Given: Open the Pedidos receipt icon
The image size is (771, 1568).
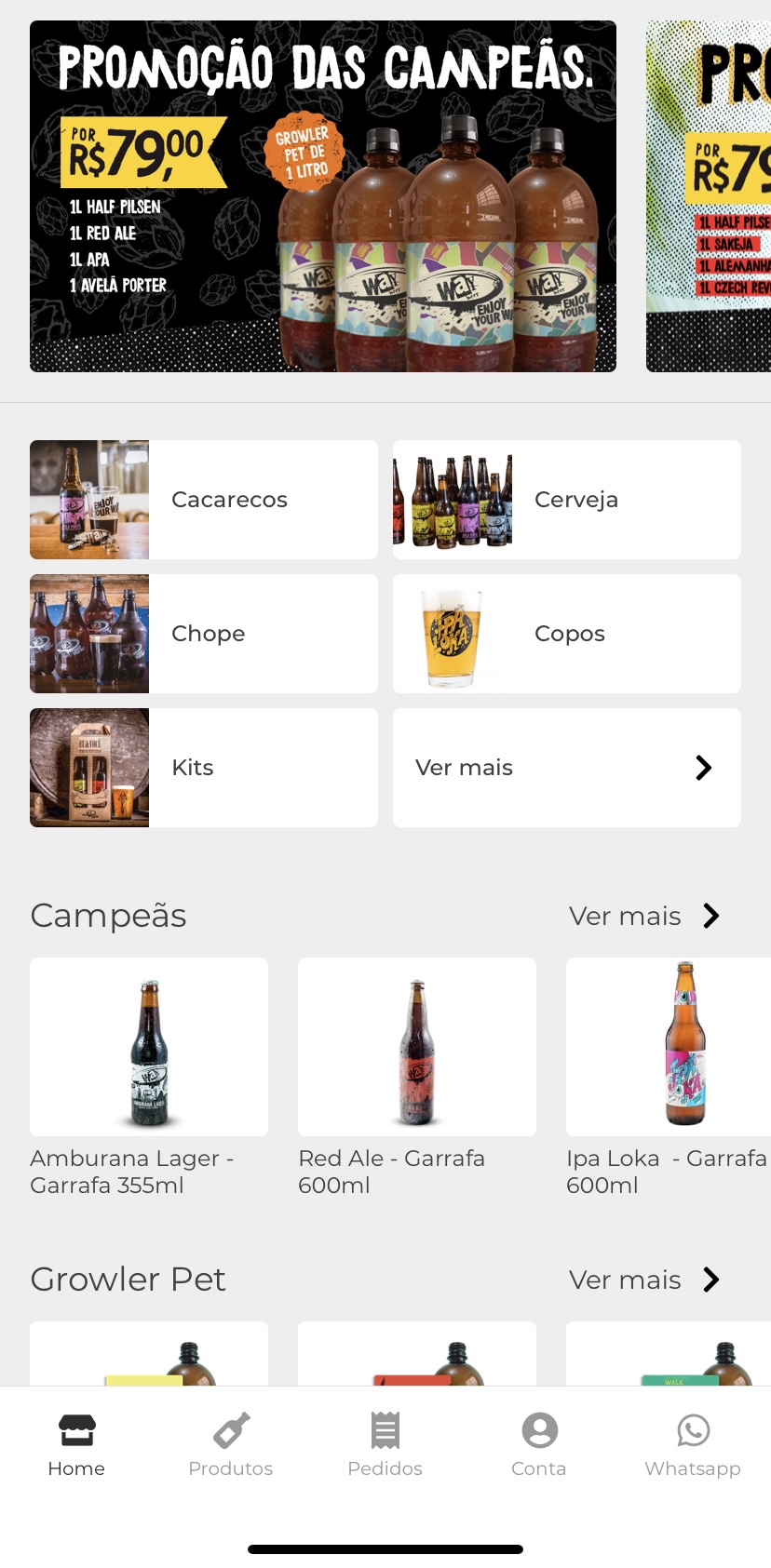Looking at the screenshot, I should tap(385, 1429).
